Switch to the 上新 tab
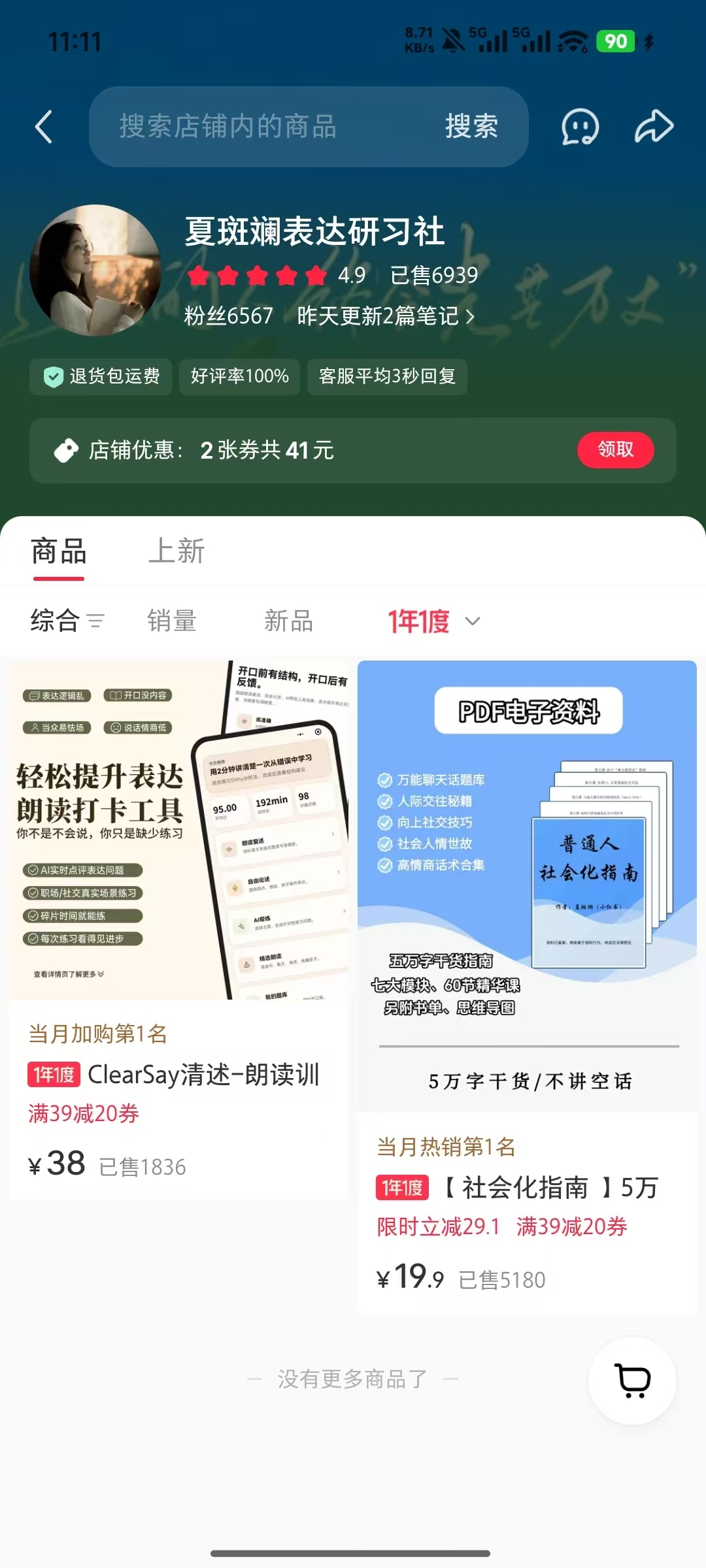 [x=176, y=551]
